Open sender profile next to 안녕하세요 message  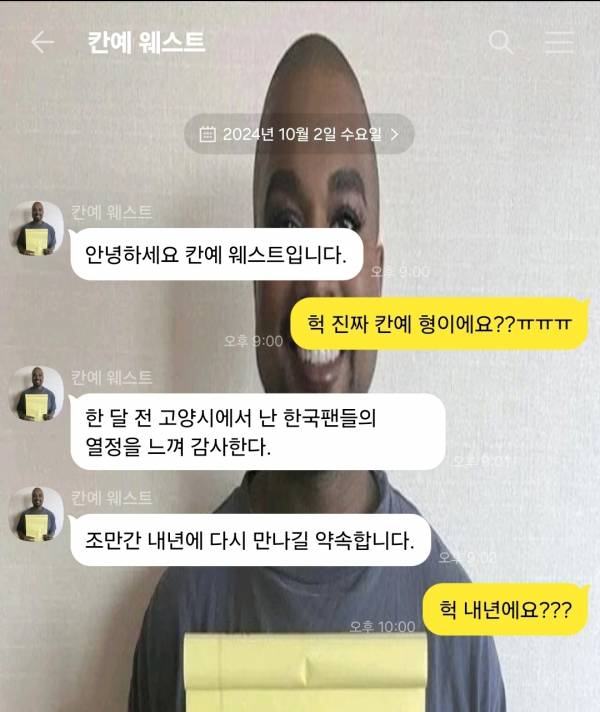37,228
